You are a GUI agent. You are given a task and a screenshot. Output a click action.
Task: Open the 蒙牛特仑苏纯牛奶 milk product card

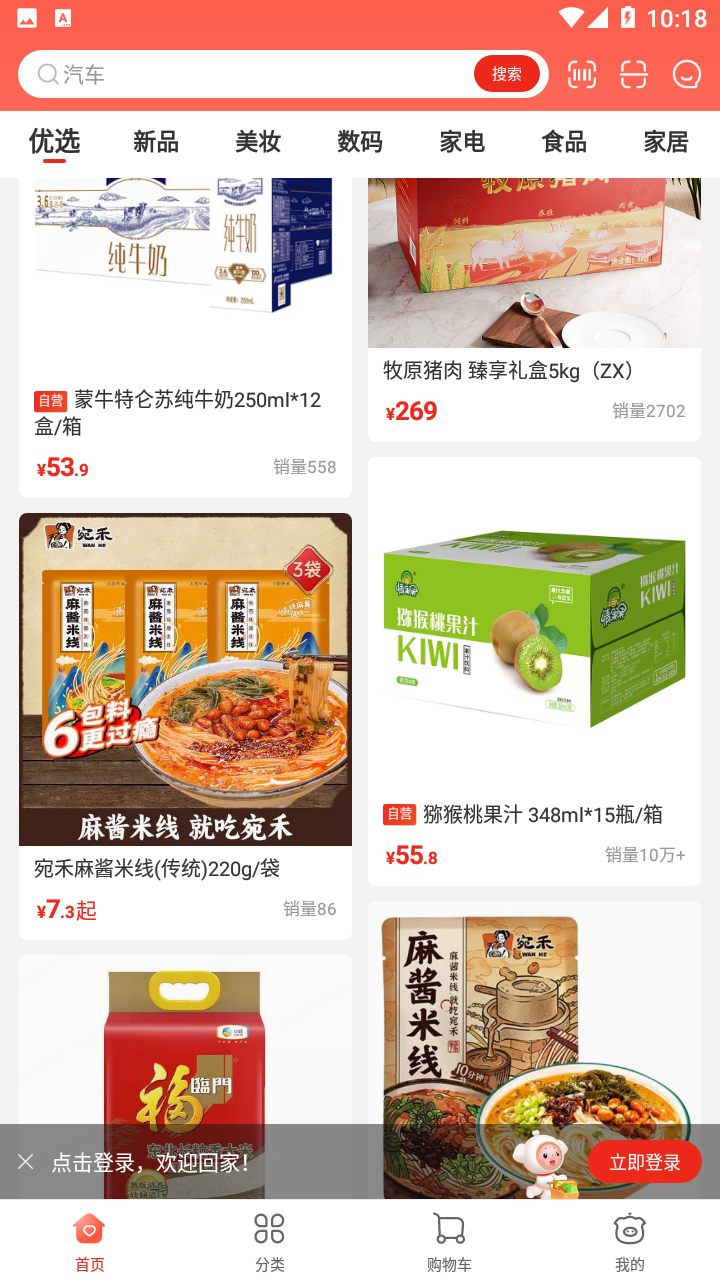tap(185, 330)
